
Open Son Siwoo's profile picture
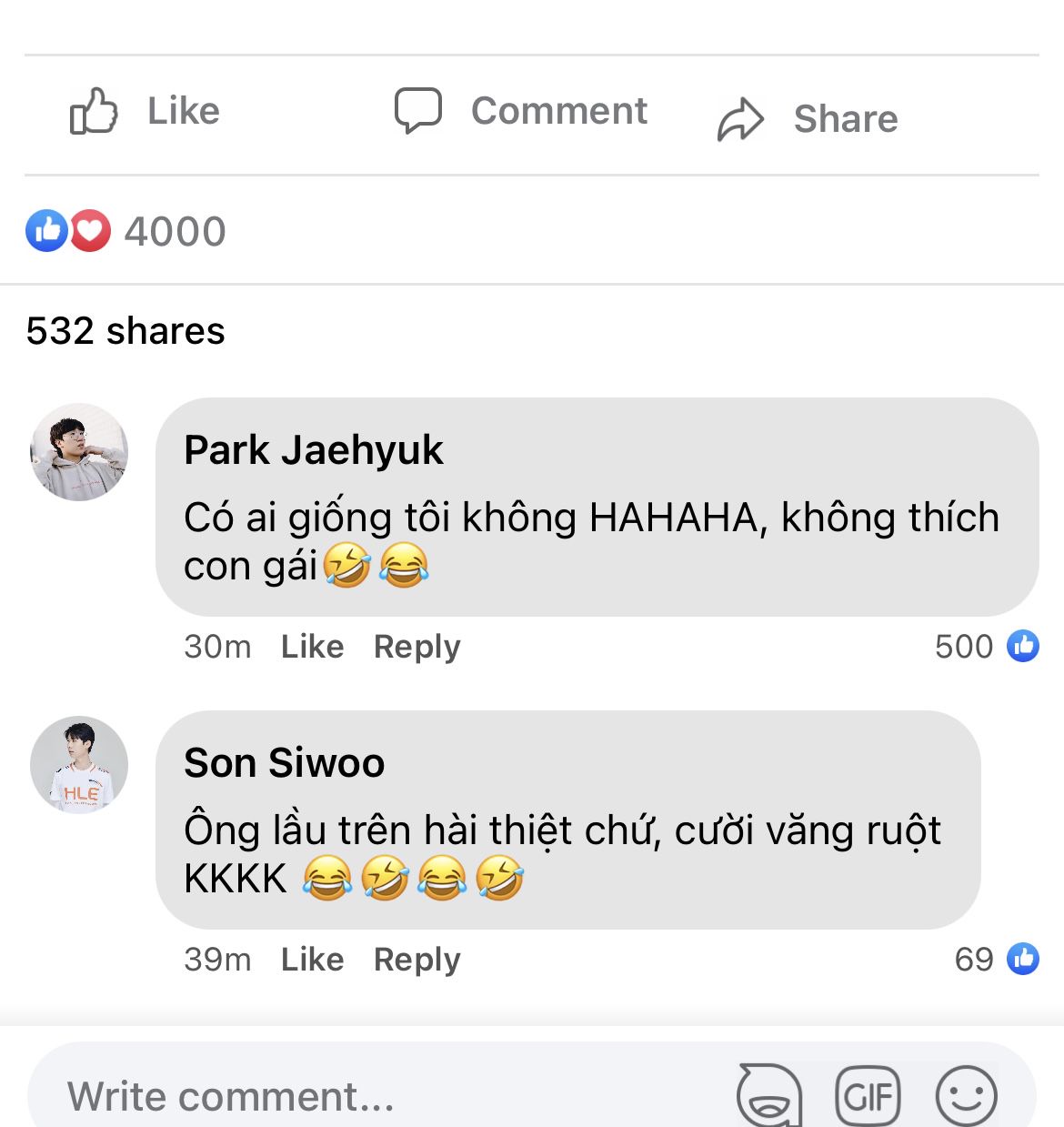point(79,765)
